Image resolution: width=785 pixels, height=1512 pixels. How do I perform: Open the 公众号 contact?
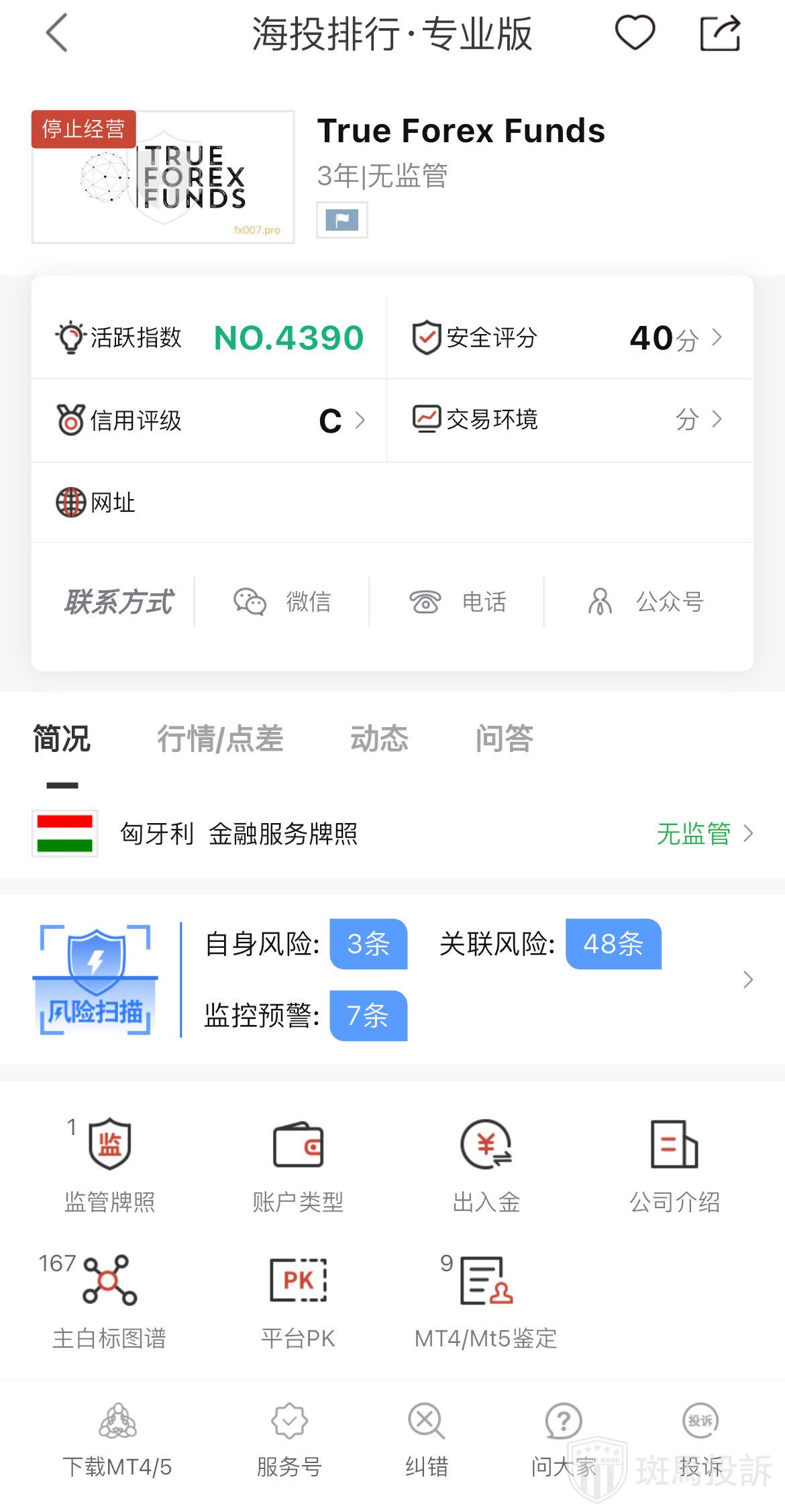645,602
